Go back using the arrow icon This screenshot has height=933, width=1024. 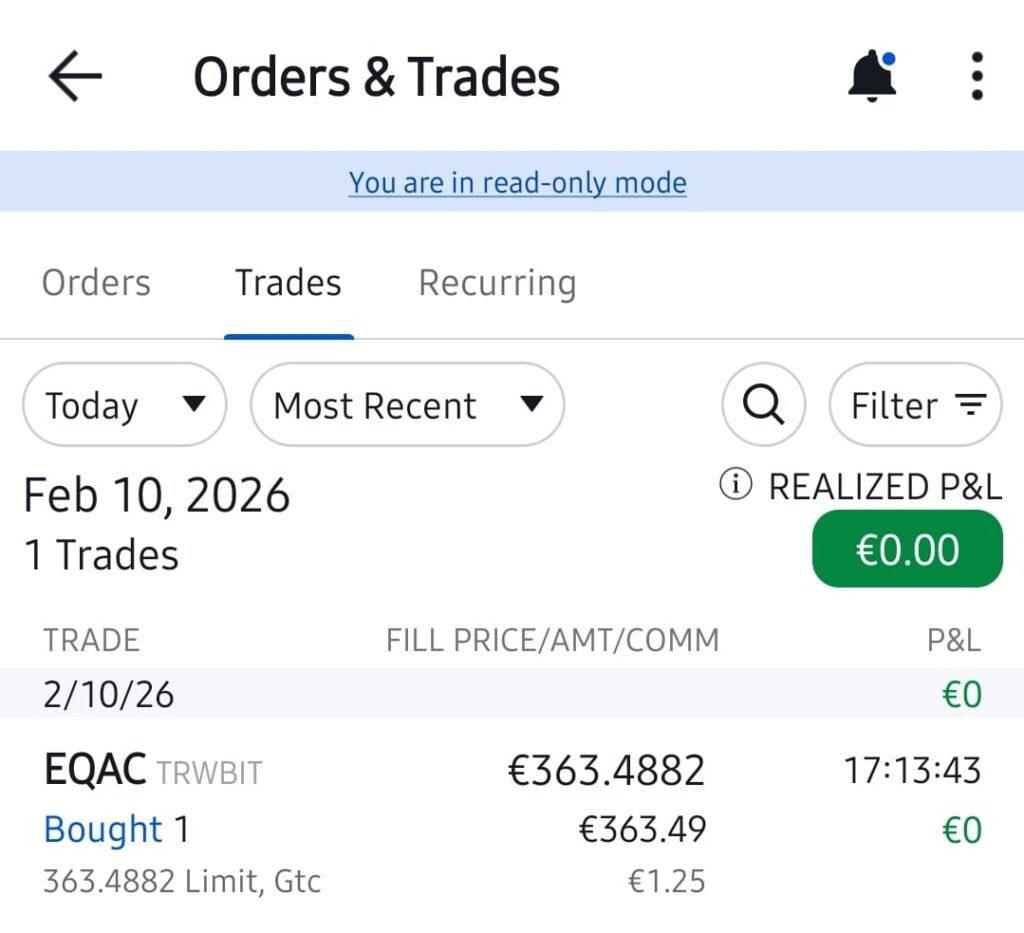coord(75,77)
